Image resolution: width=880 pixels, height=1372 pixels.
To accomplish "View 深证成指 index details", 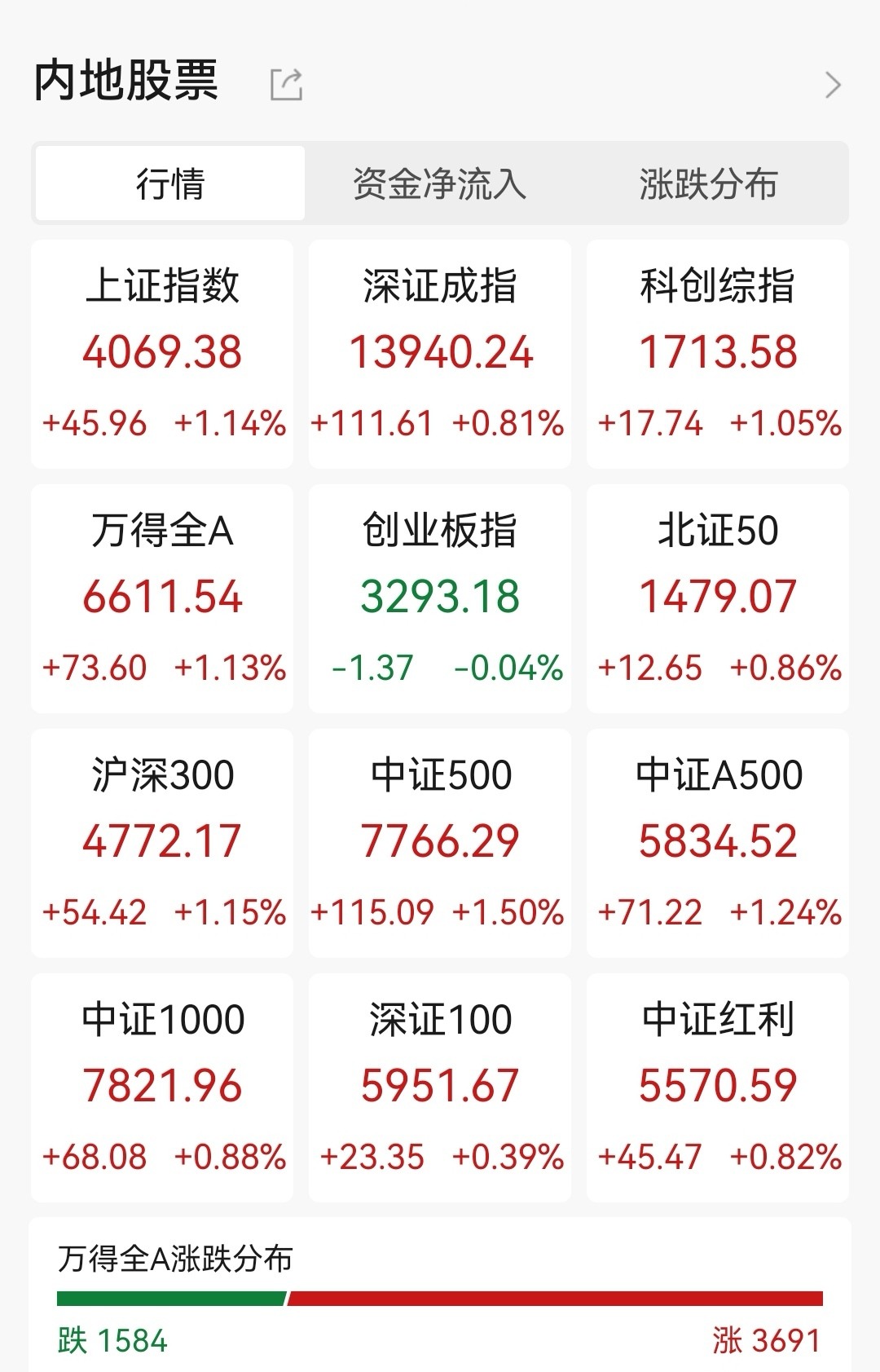I will pos(440,354).
